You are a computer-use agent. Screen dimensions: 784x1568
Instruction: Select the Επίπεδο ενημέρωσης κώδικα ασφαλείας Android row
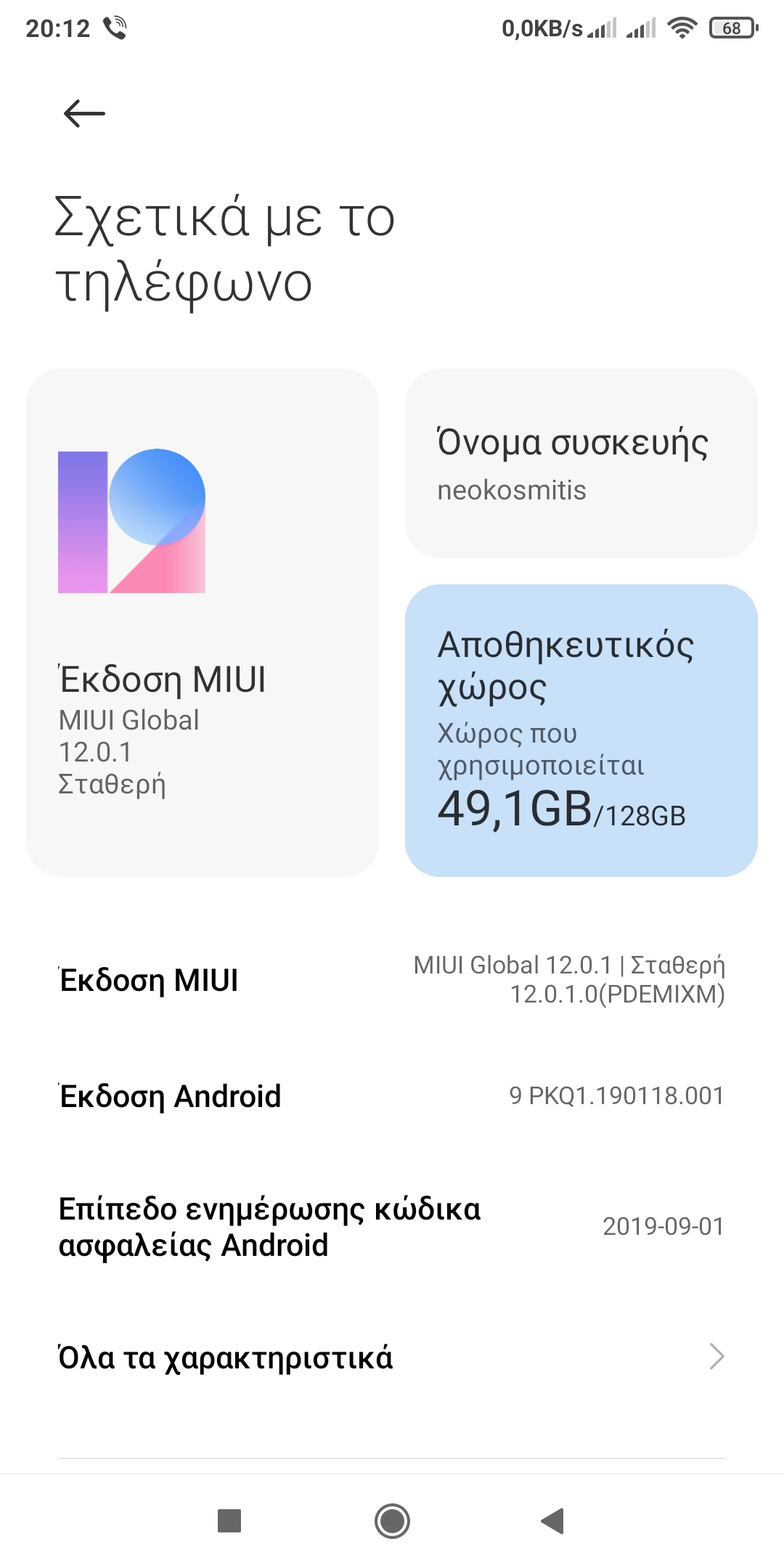pos(392,1227)
